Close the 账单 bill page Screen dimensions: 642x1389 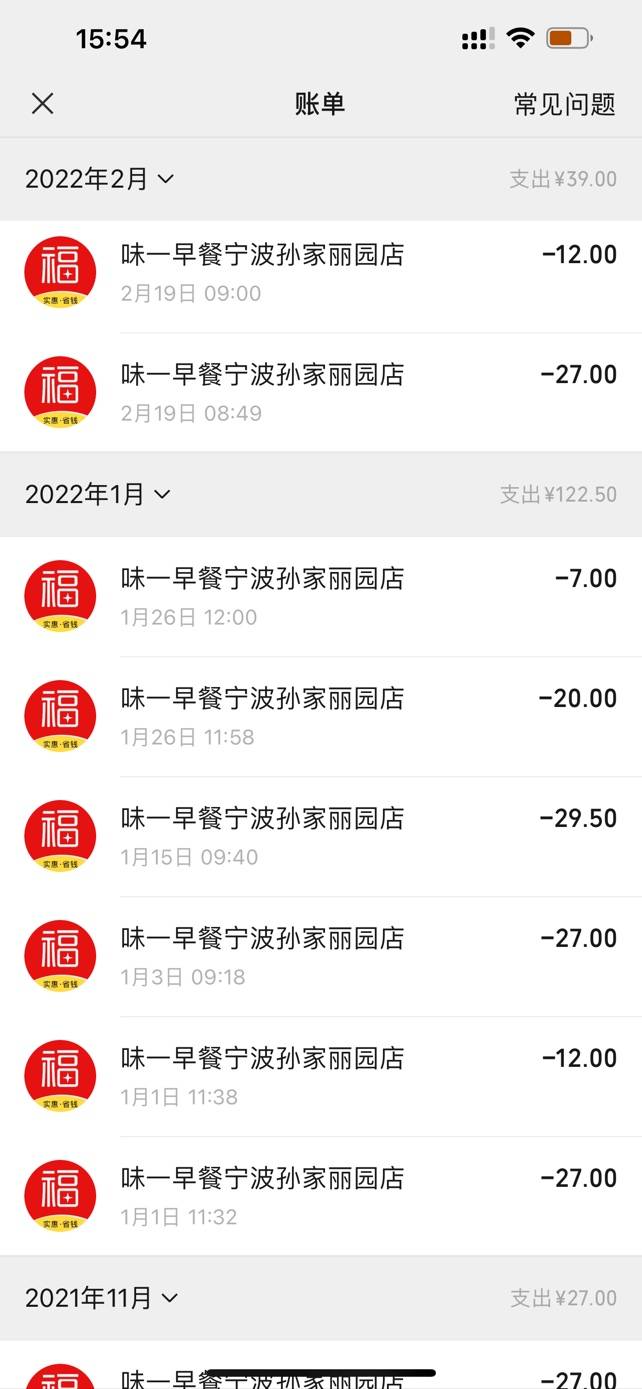[x=42, y=103]
